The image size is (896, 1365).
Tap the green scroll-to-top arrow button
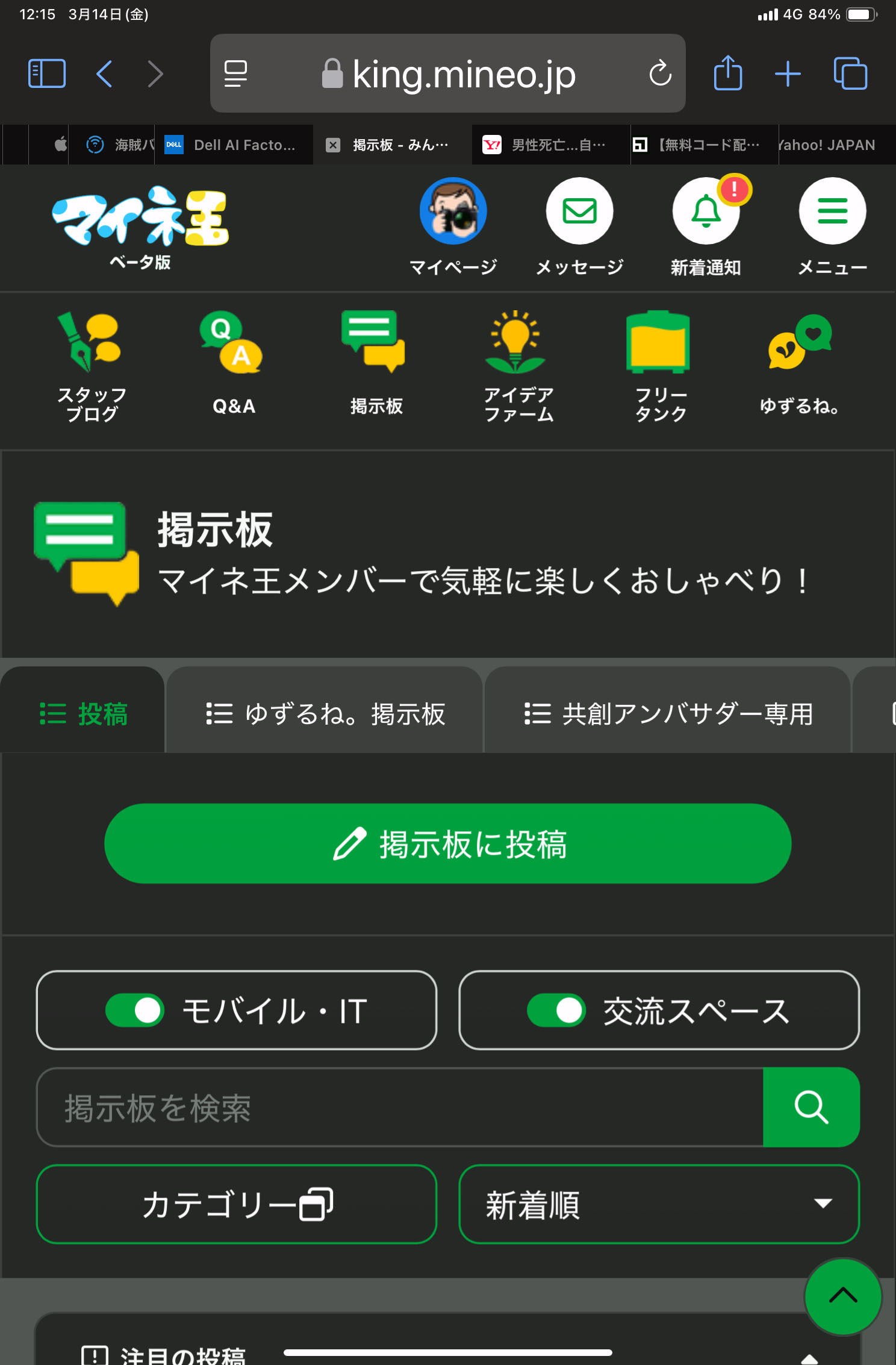843,1295
